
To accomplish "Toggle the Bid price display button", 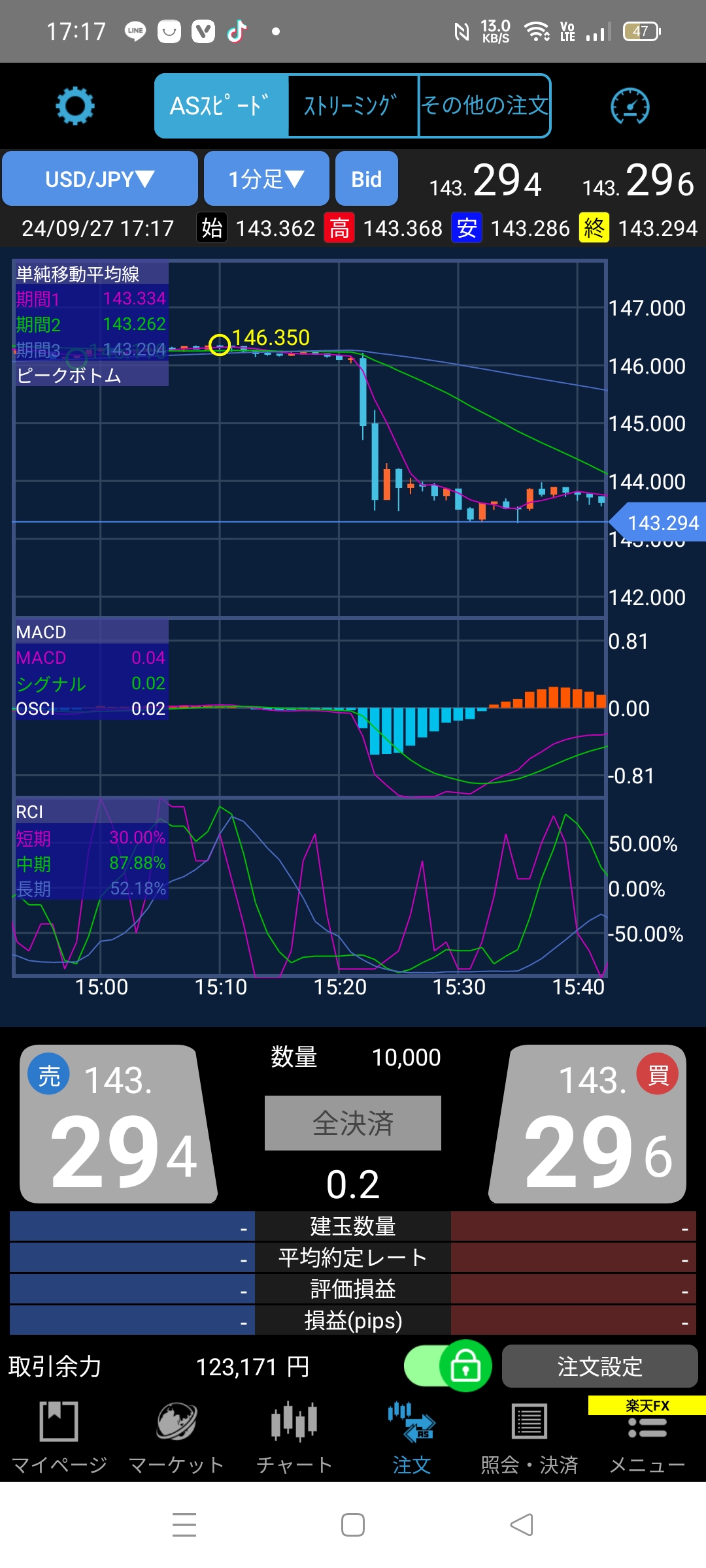I will 366,179.
